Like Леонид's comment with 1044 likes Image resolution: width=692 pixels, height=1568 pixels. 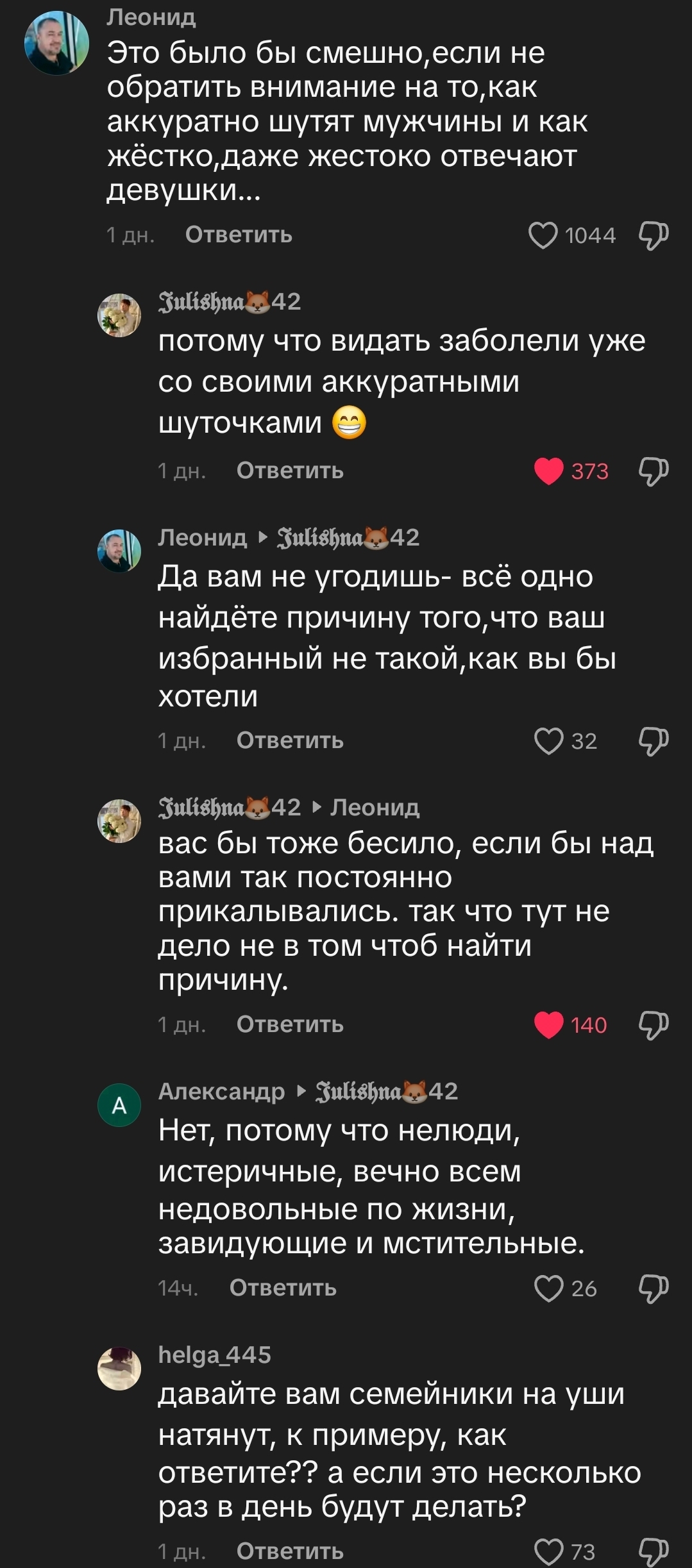543,235
